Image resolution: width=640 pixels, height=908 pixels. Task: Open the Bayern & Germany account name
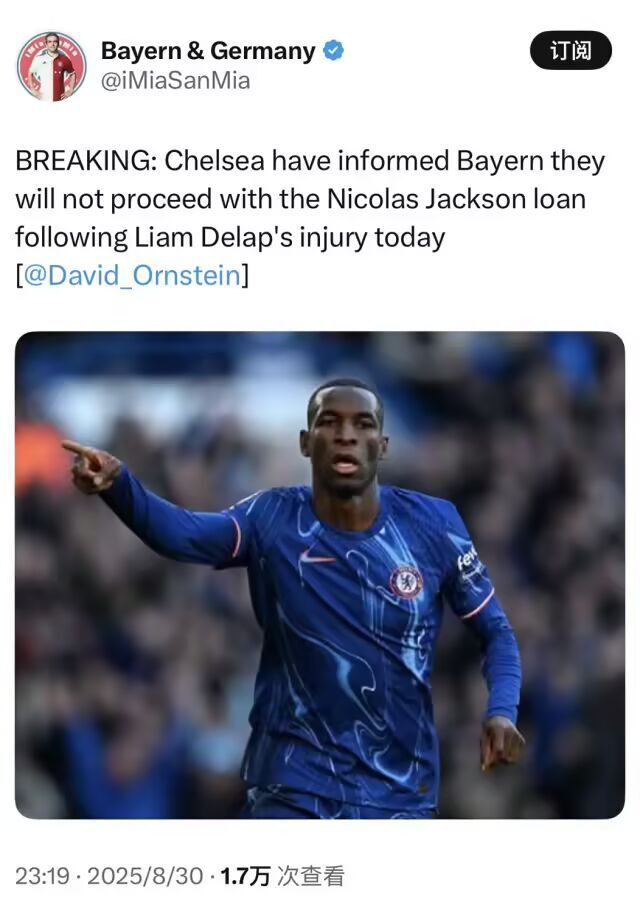208,50
